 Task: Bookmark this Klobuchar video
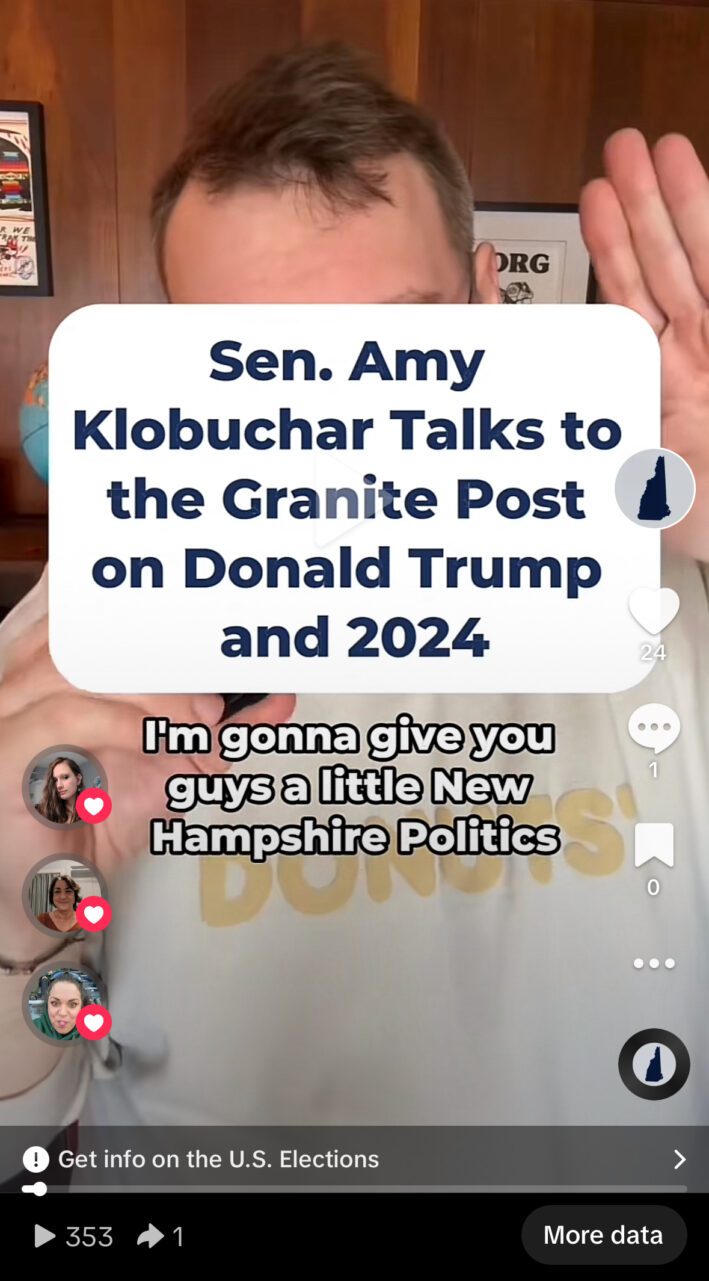click(654, 846)
